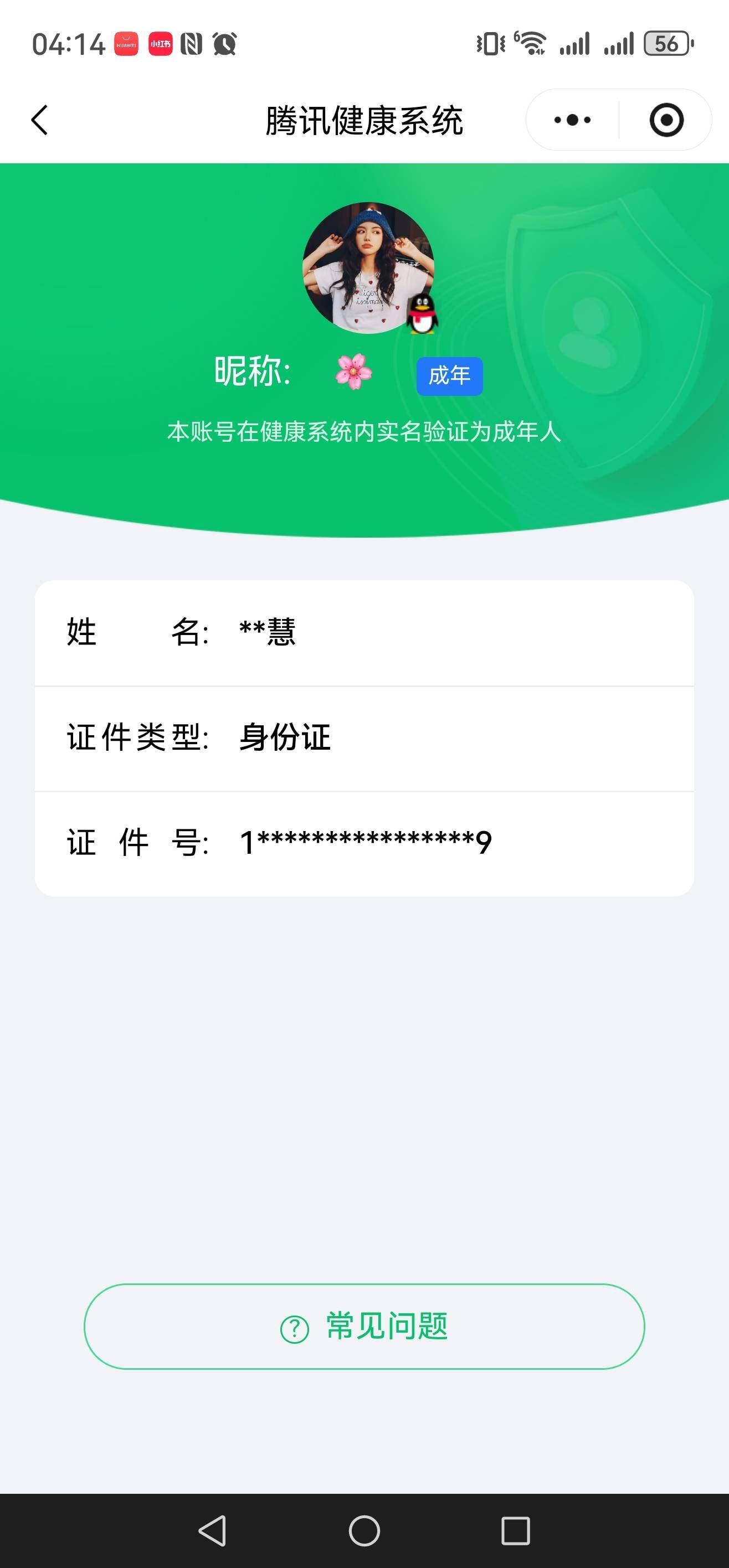This screenshot has width=729, height=1568.
Task: Tap the vibrate mode icon in status bar
Action: click(491, 43)
